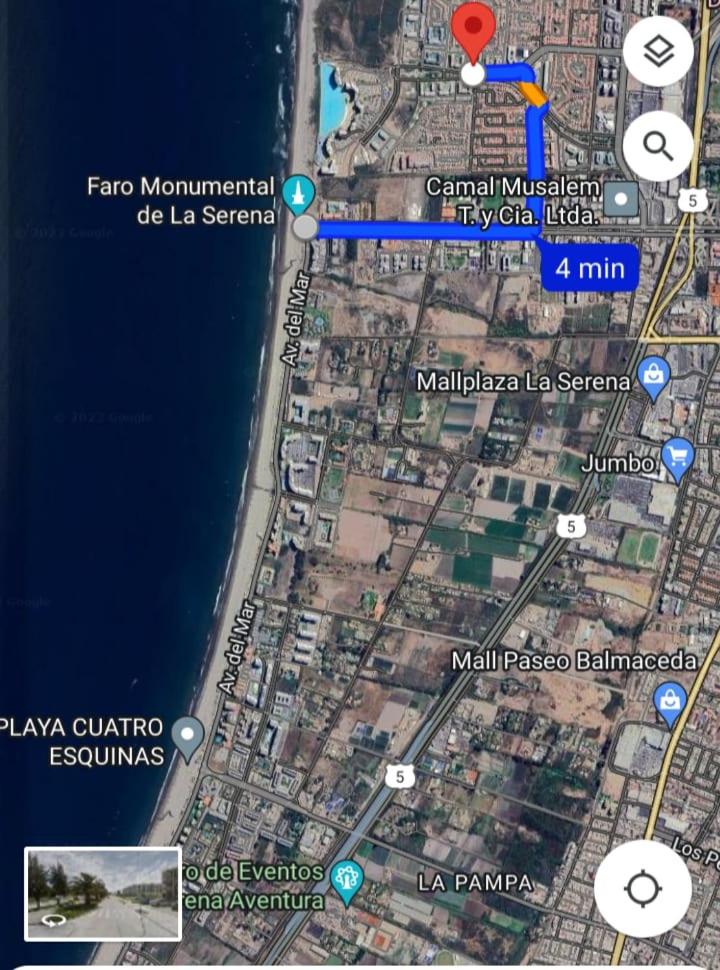The height and width of the screenshot is (970, 720).
Task: Open the Serena Aventura events center pin
Action: [347, 880]
